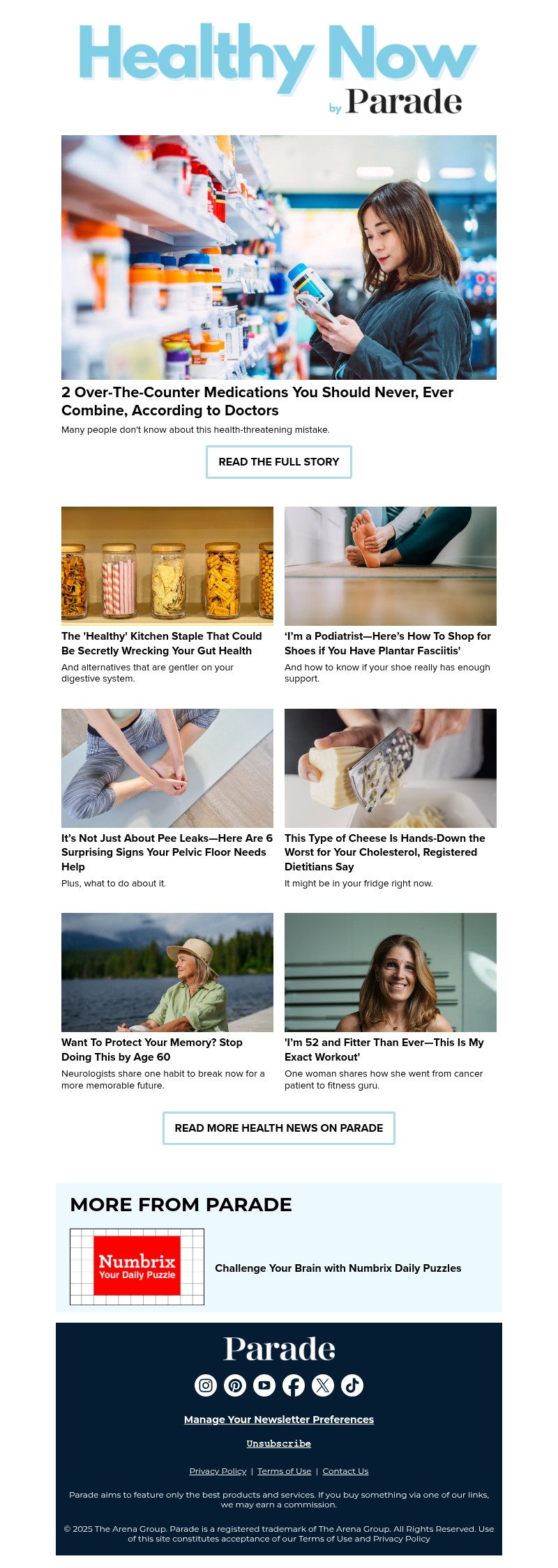Screen dimensions: 558x1568
Task: Open the protect your memory article
Action: pyautogui.click(x=152, y=1050)
